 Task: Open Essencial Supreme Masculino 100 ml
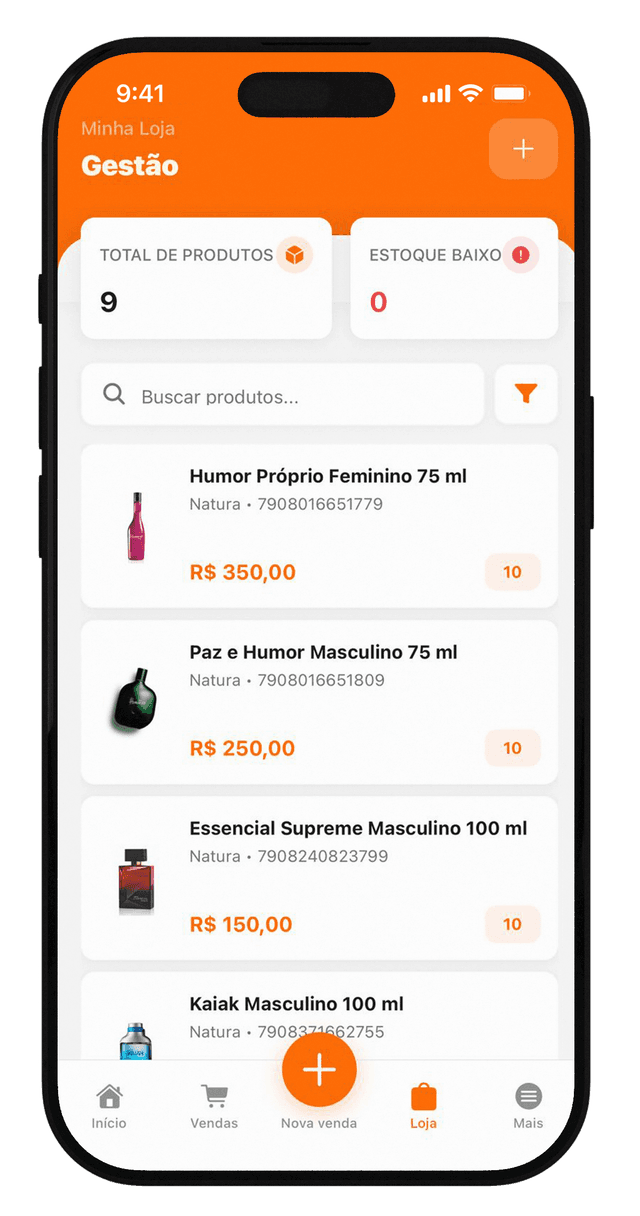tap(319, 878)
